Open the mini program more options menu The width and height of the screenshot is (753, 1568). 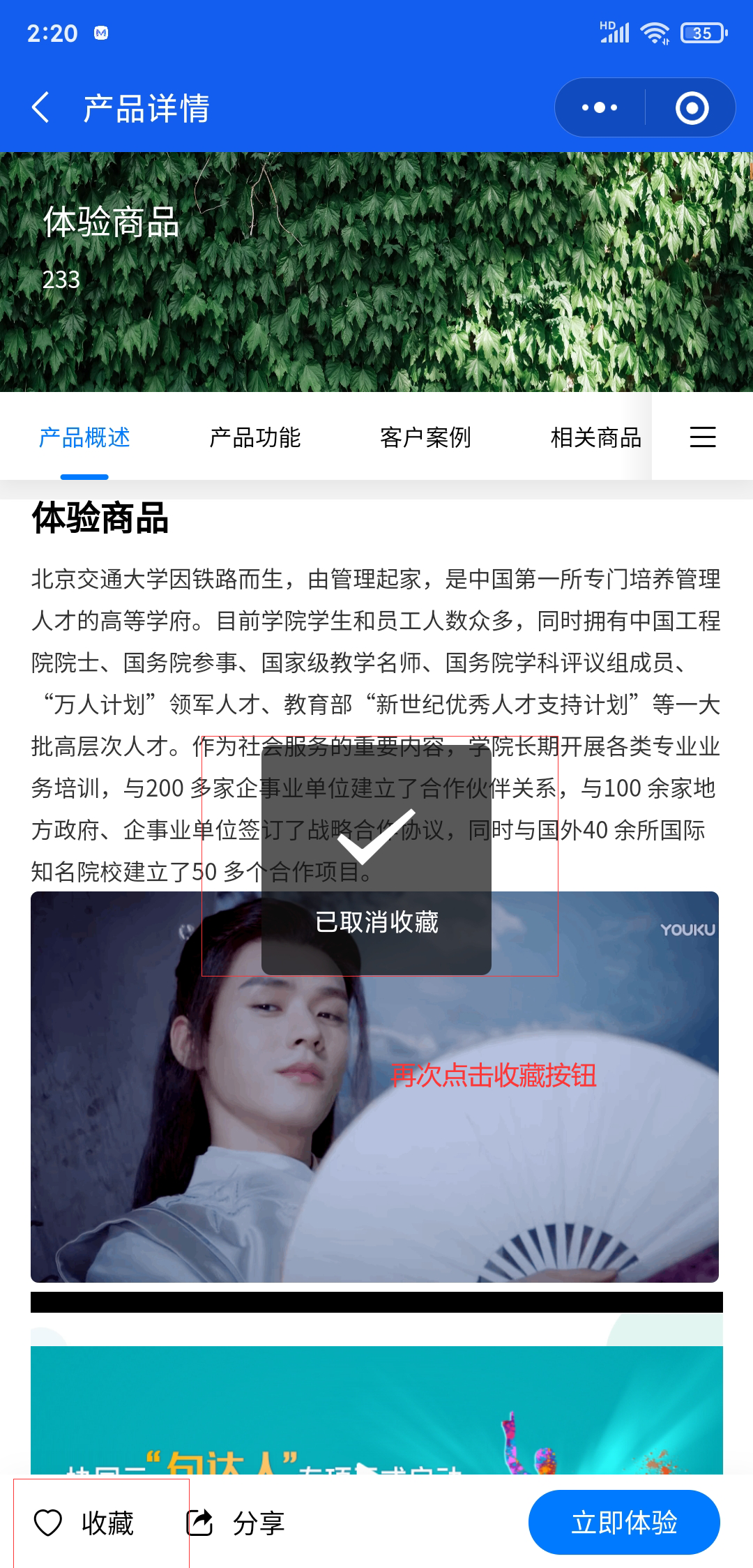[x=600, y=108]
